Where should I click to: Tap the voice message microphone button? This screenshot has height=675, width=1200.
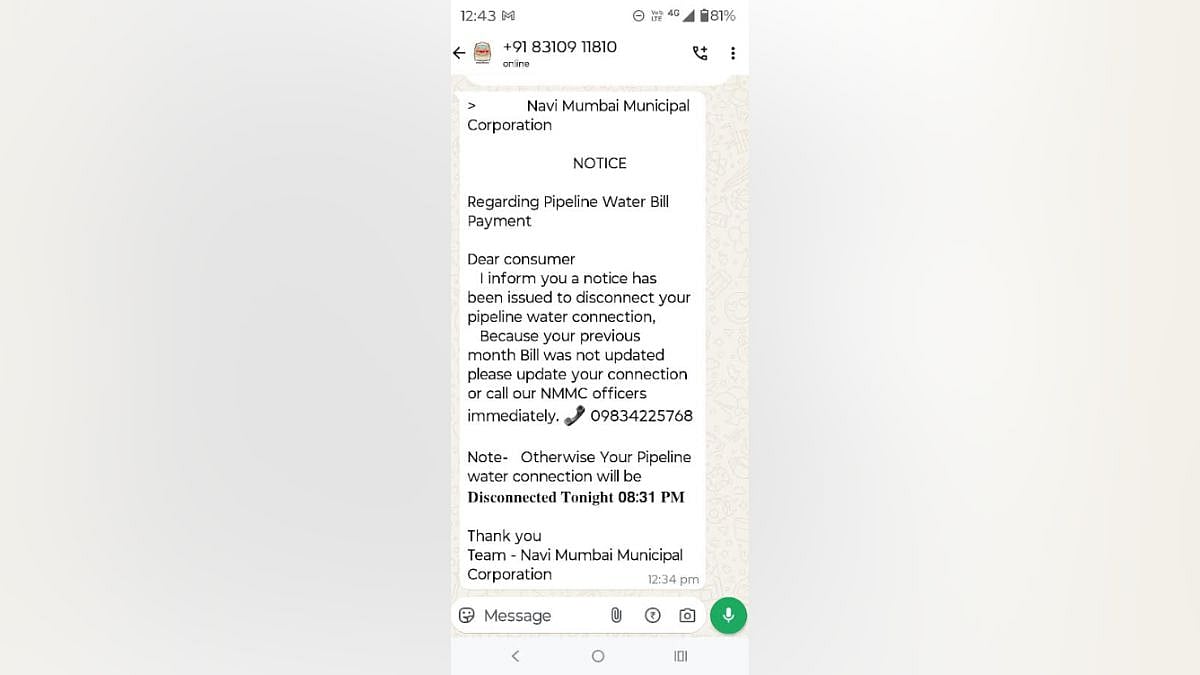tap(728, 616)
